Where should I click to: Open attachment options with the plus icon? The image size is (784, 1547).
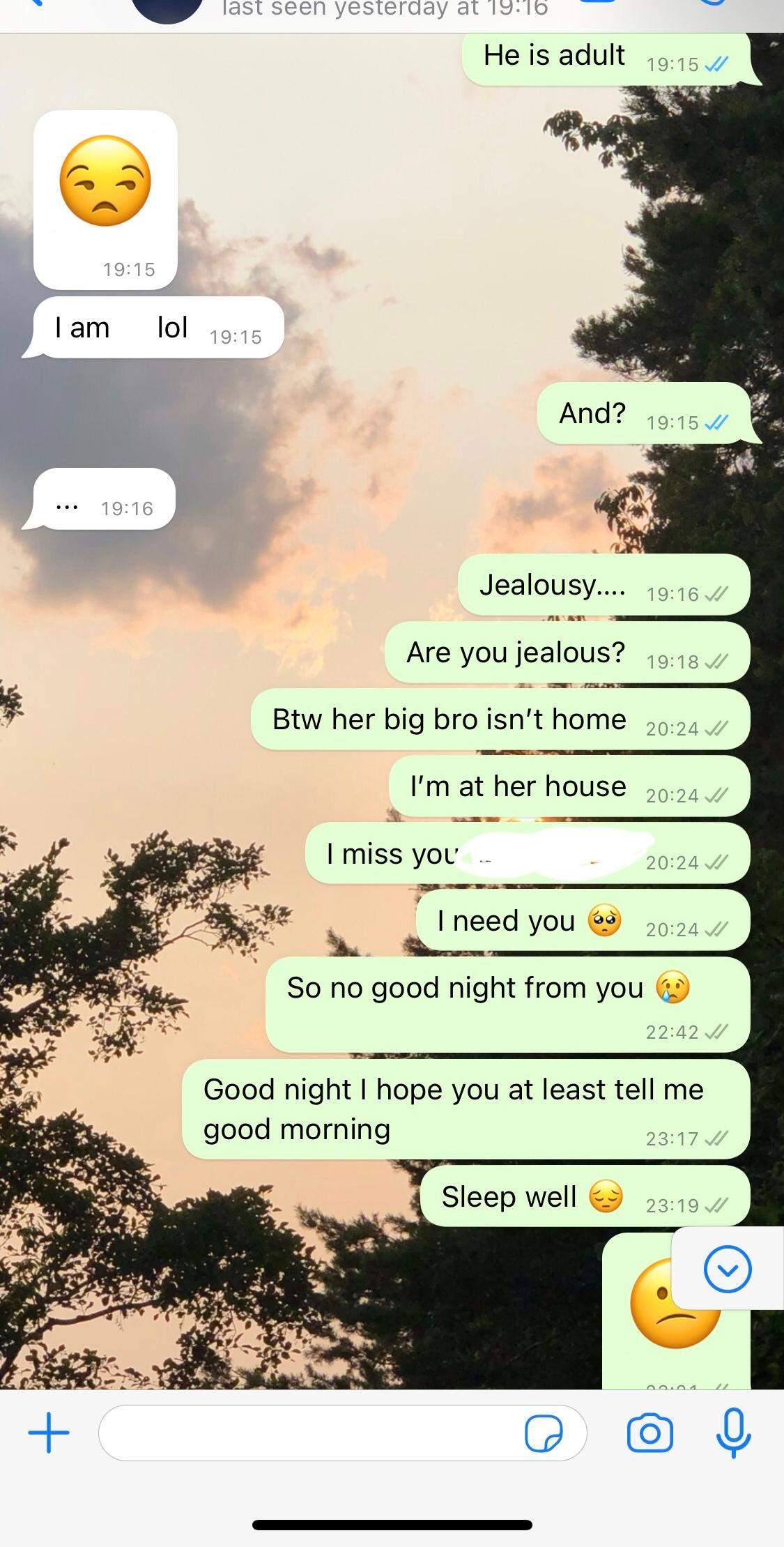pos(49,1433)
